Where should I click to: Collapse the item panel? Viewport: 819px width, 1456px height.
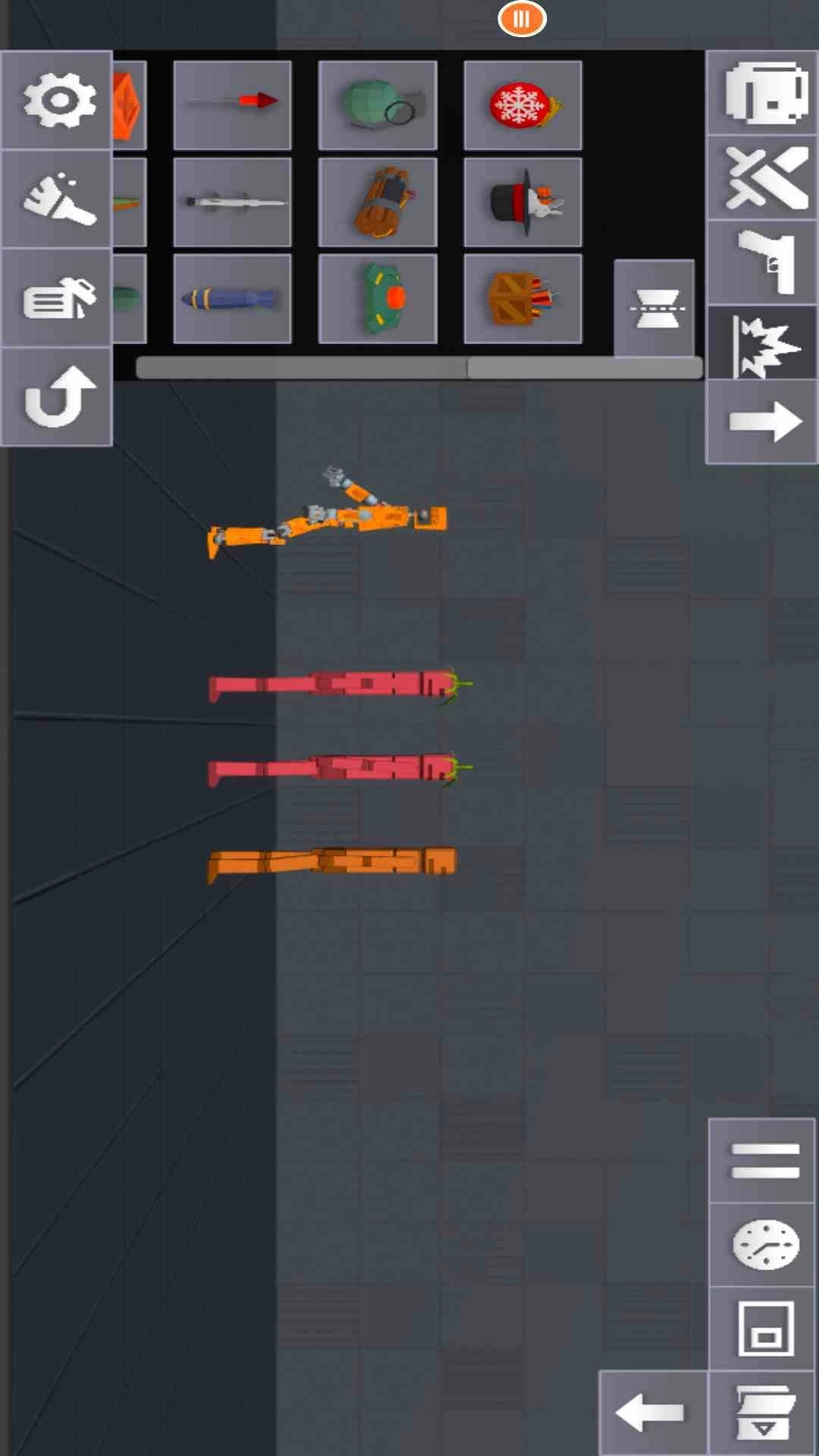pyautogui.click(x=654, y=308)
